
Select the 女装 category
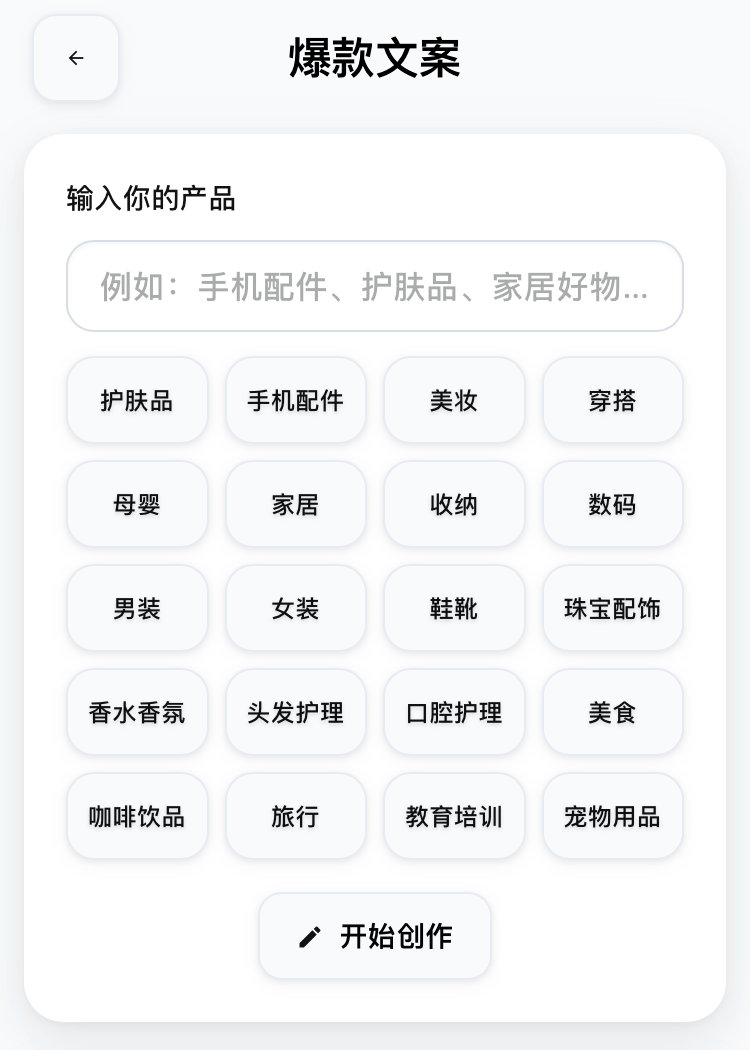295,608
